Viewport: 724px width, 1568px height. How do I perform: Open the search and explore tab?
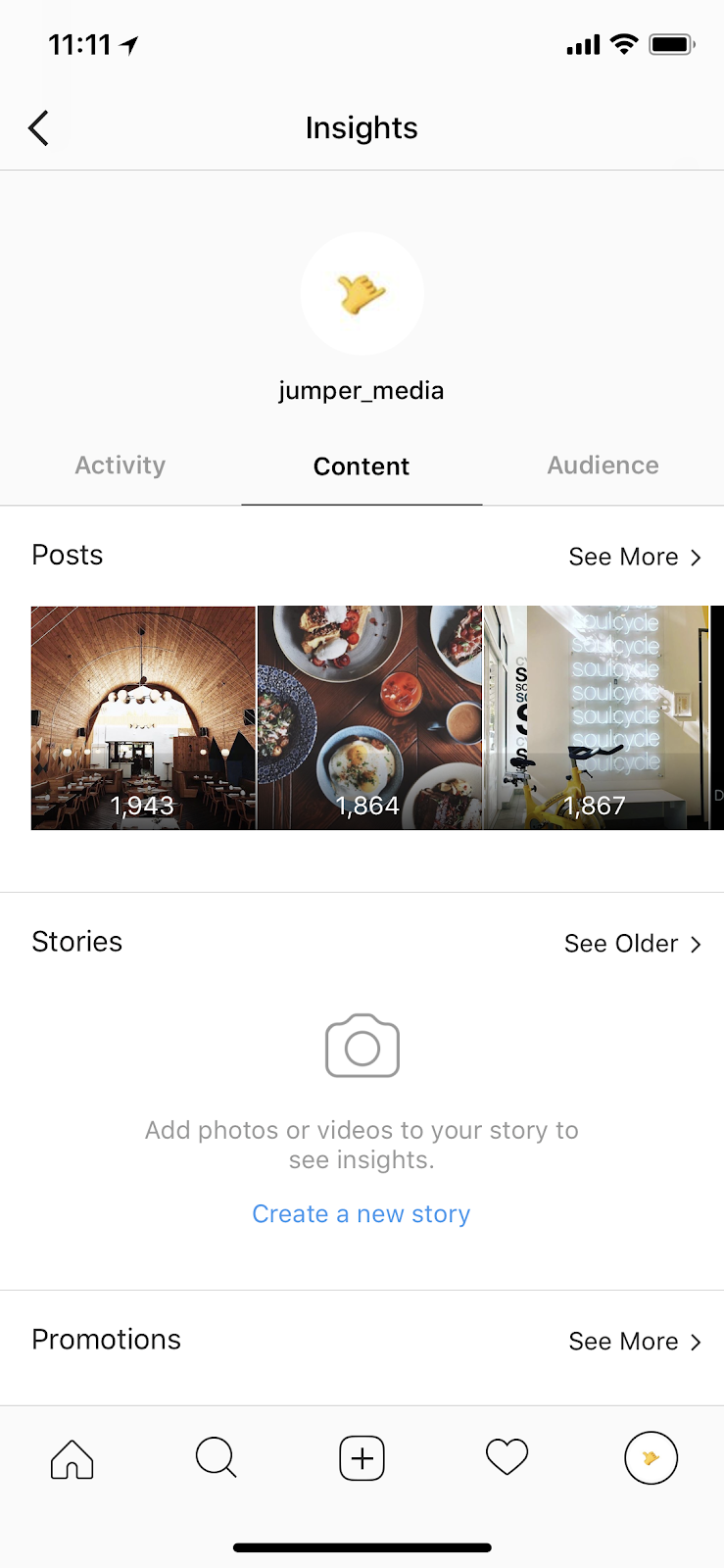(x=217, y=1458)
